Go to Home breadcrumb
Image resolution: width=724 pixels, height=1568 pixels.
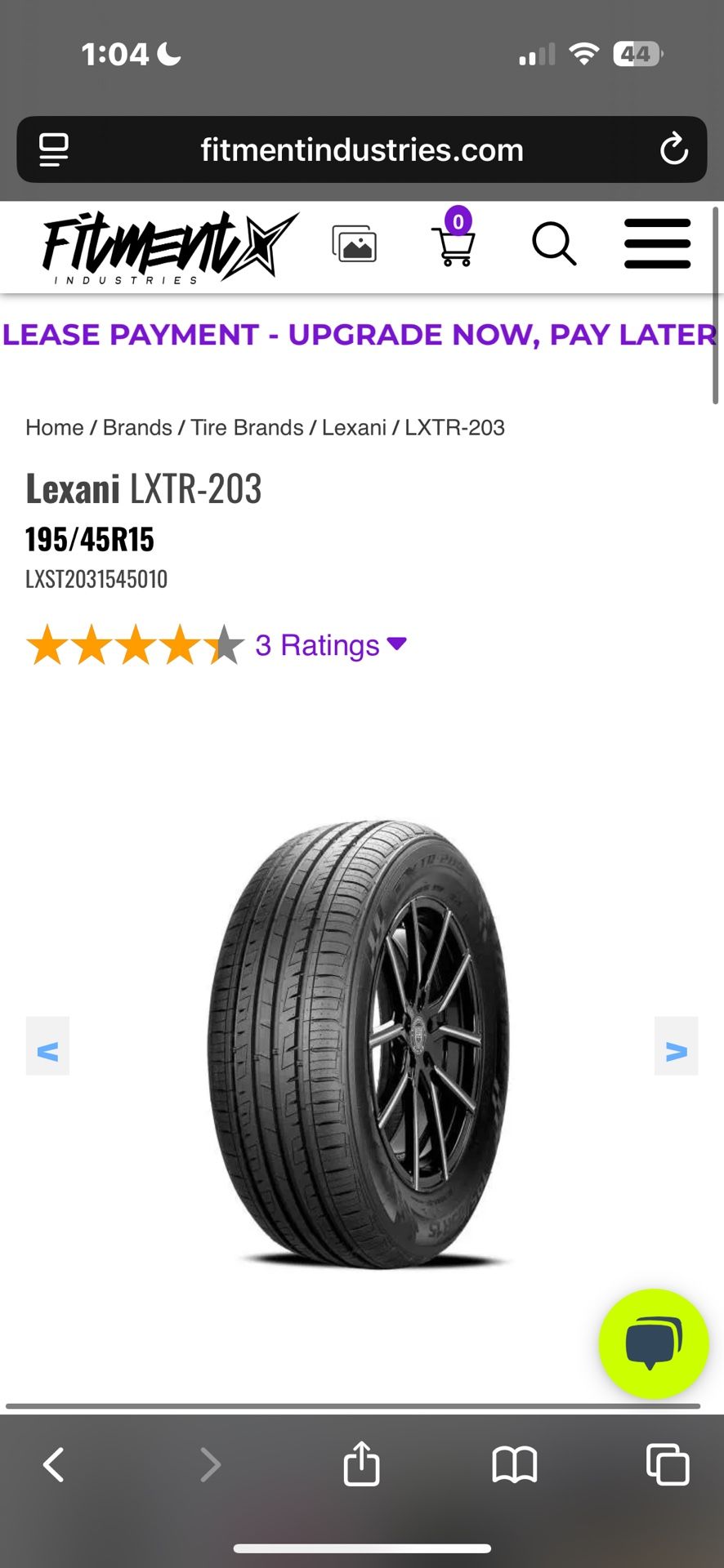click(54, 428)
